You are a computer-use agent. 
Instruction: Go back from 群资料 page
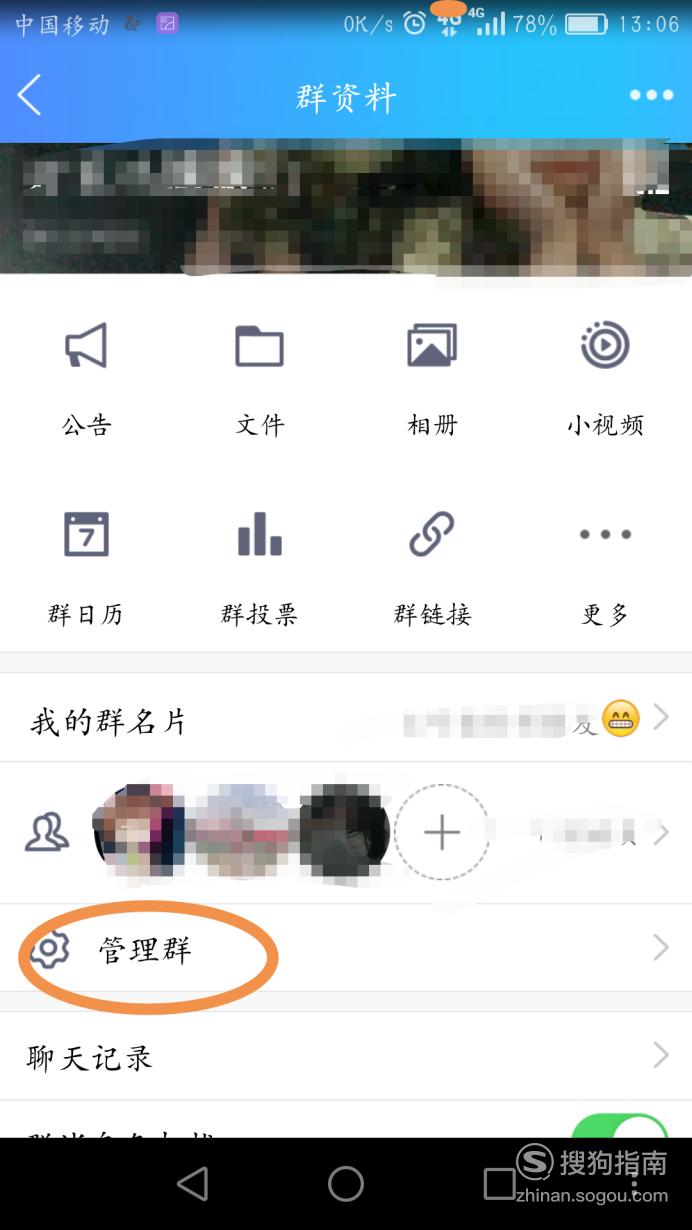[29, 96]
